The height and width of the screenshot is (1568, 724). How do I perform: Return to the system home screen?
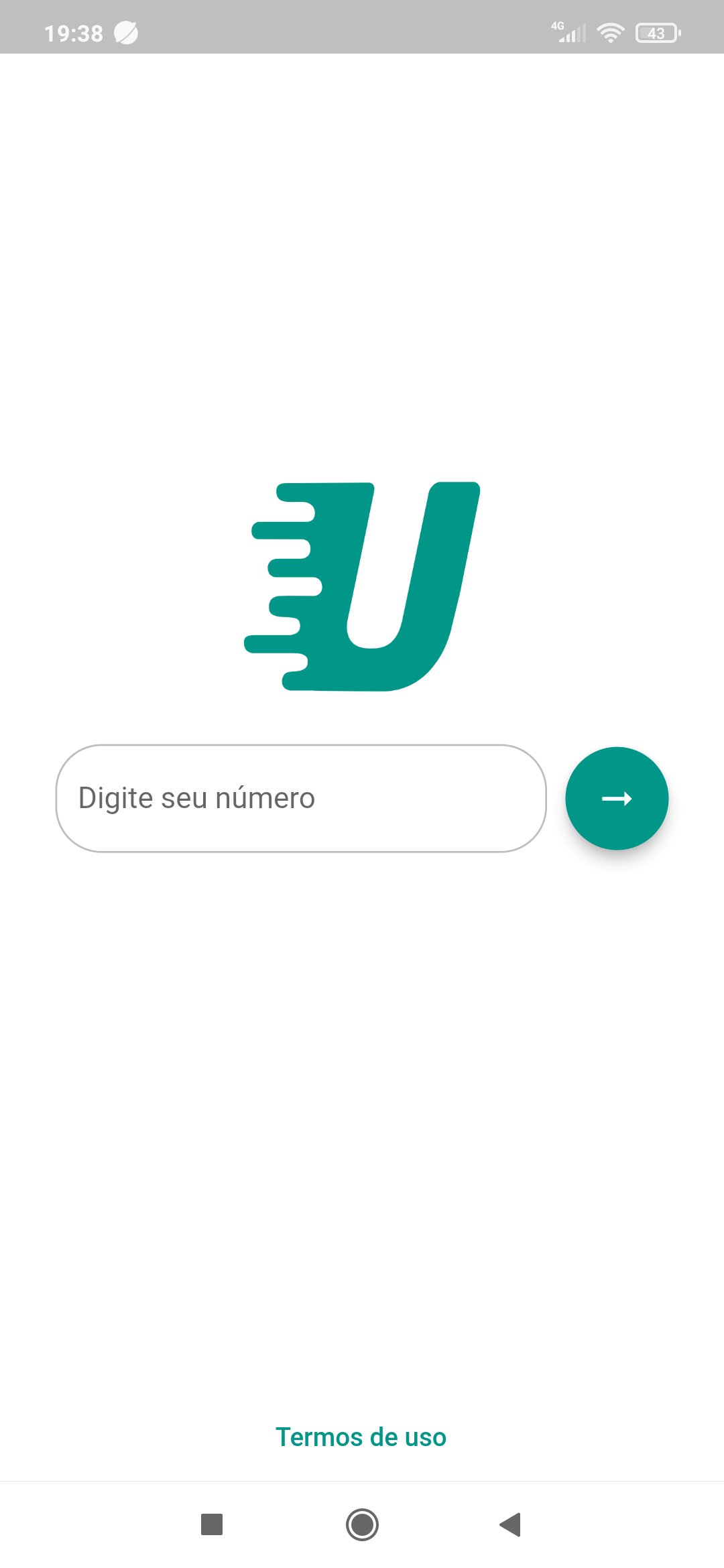(x=362, y=1524)
